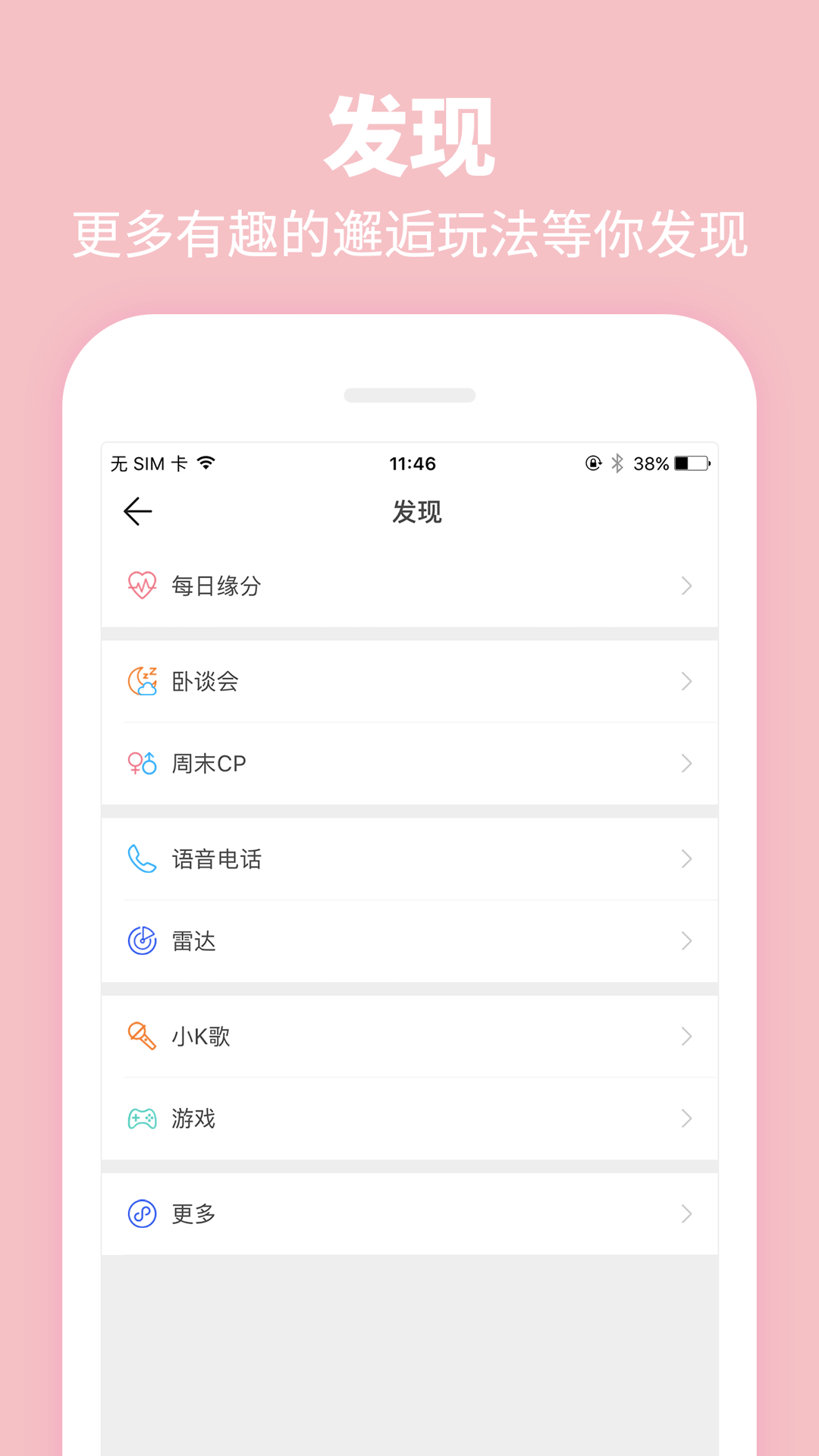Tap the 发现 title in the header
The width and height of the screenshot is (819, 1456).
(x=416, y=511)
